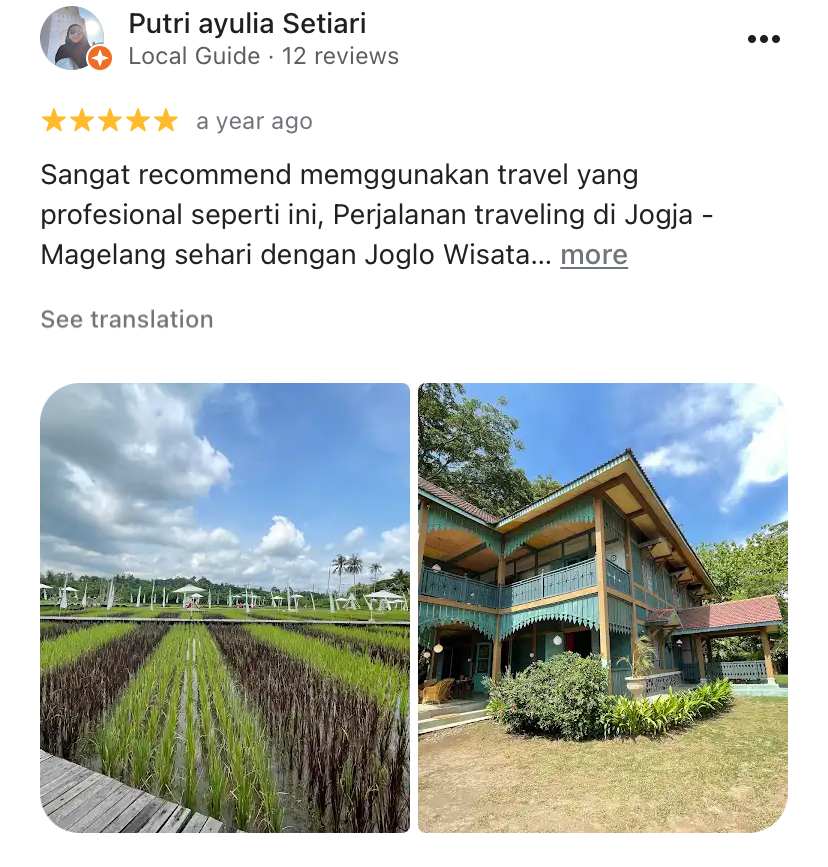Screen dimensions: 828x867
Task: Click See translation to translate the review
Action: point(125,320)
